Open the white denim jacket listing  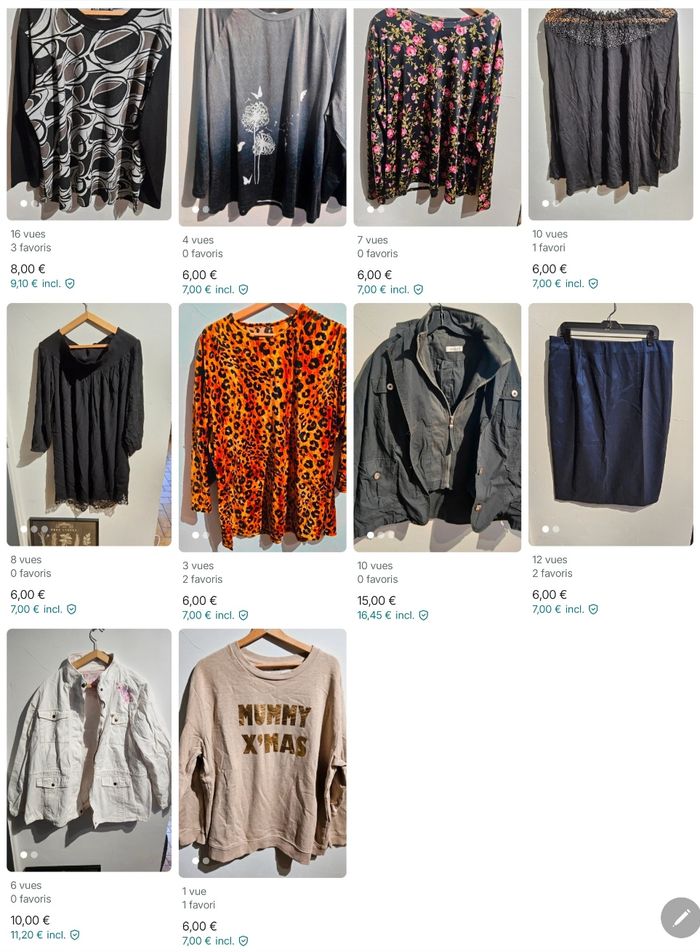(89, 749)
